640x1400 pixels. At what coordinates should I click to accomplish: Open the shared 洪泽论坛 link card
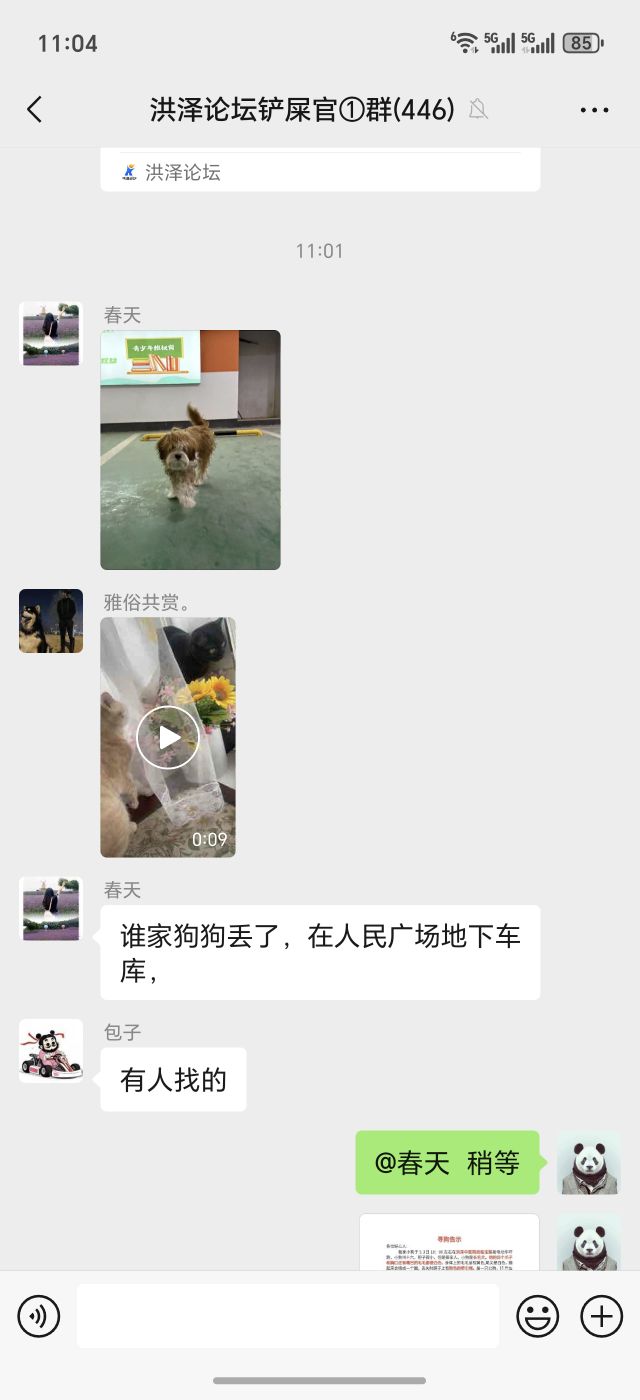320,170
